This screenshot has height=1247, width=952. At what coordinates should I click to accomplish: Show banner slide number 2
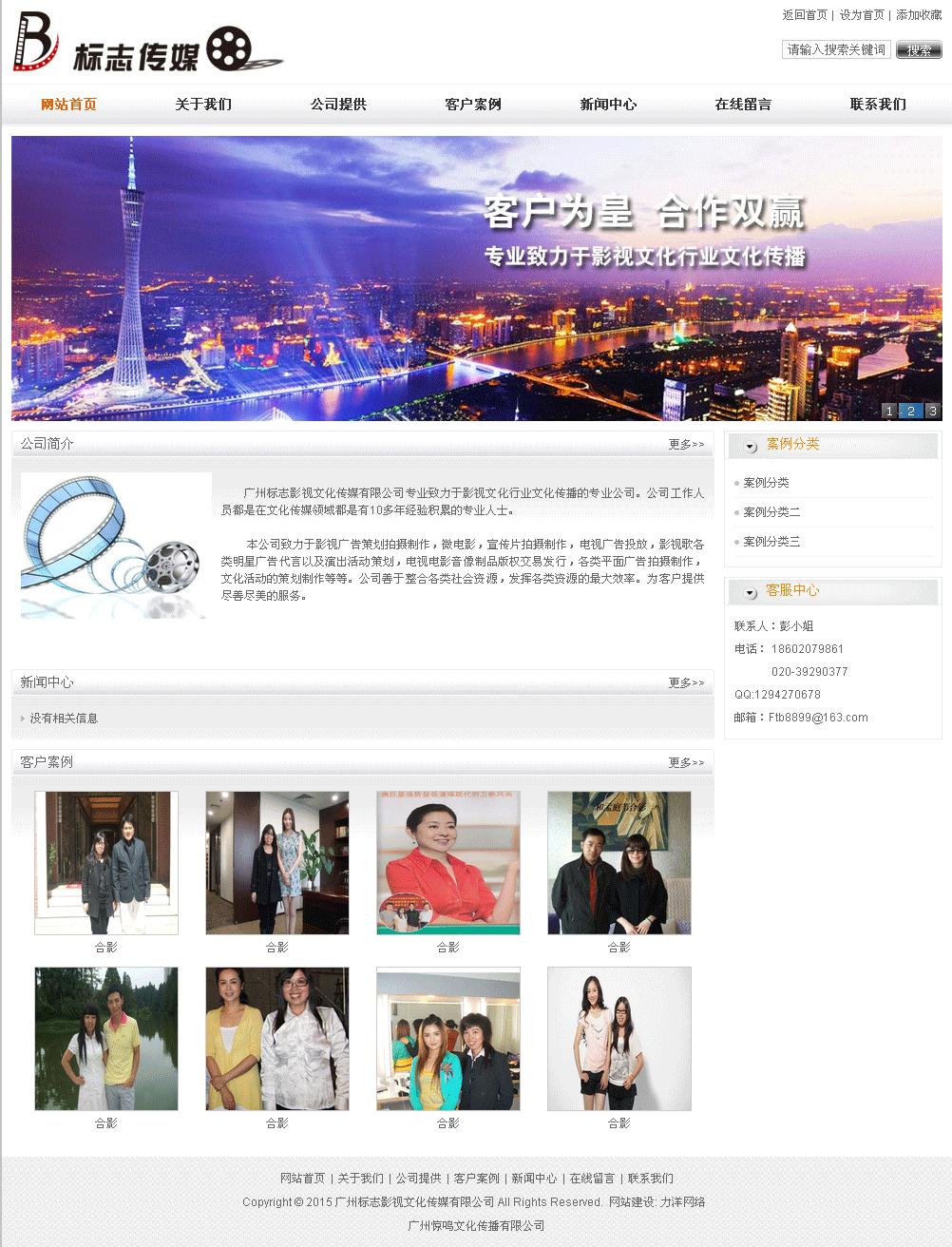[x=910, y=411]
